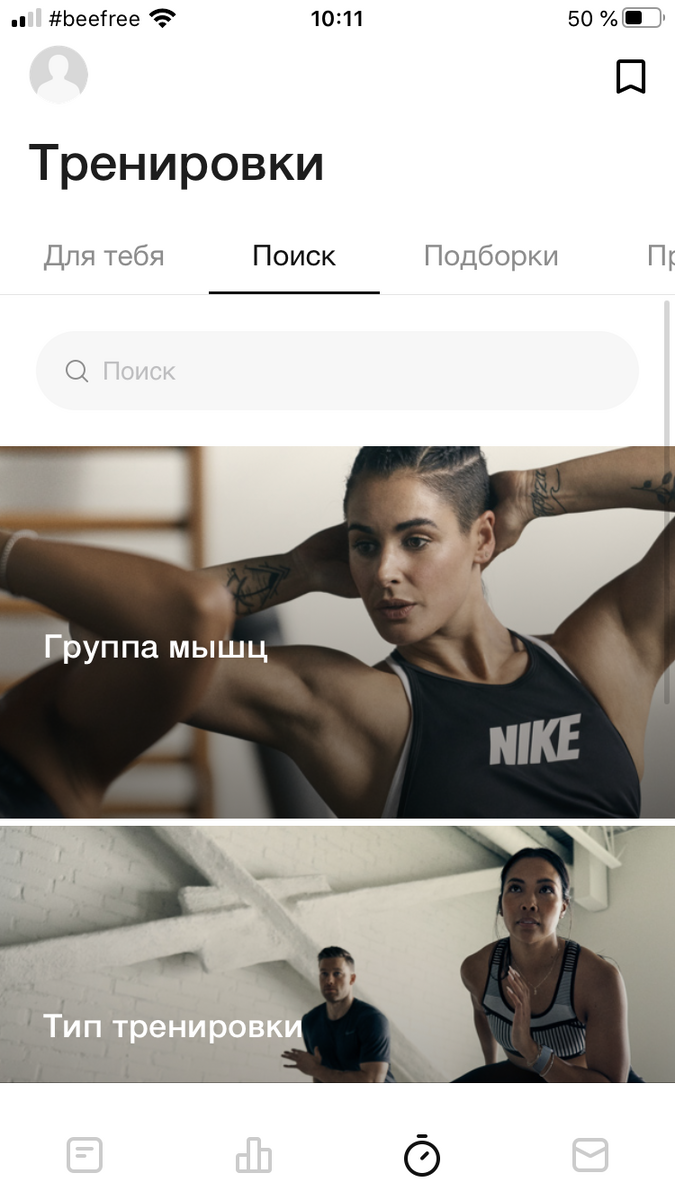Select the stopwatch workouts tab in bottom bar
The image size is (675, 1200).
422,1155
